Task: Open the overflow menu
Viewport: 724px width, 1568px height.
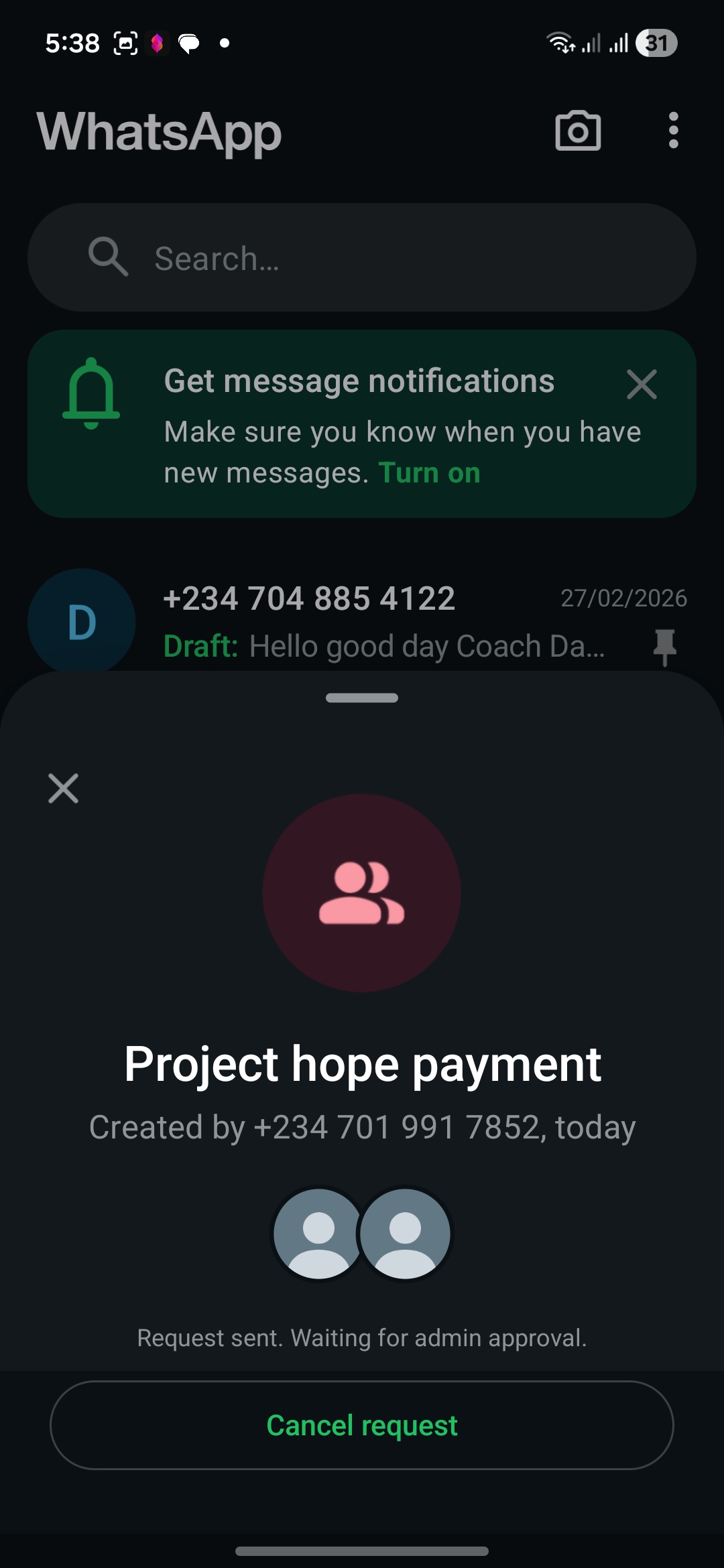Action: [673, 131]
